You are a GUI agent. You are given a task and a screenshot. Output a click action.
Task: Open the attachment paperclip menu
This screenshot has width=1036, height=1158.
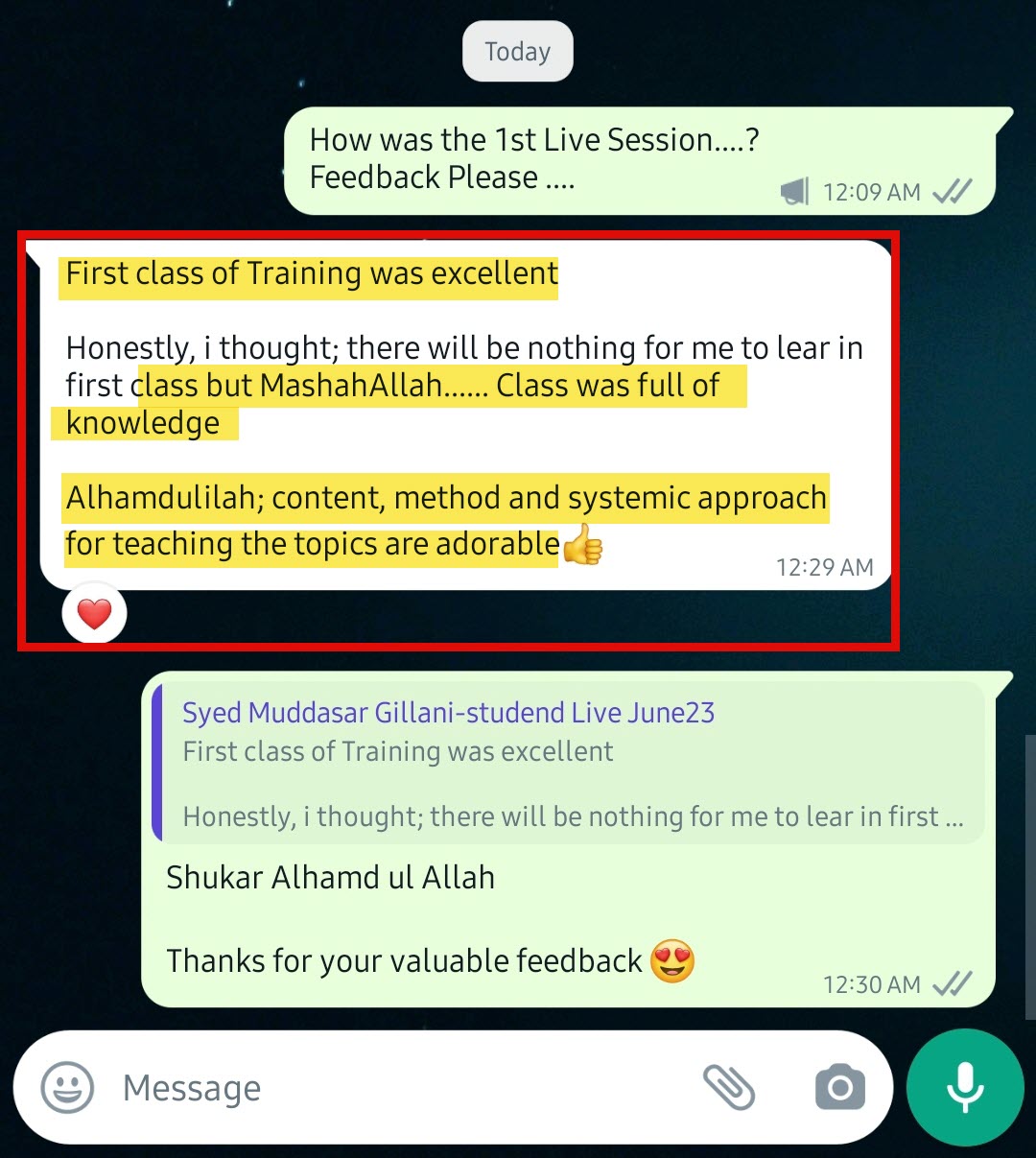729,1088
